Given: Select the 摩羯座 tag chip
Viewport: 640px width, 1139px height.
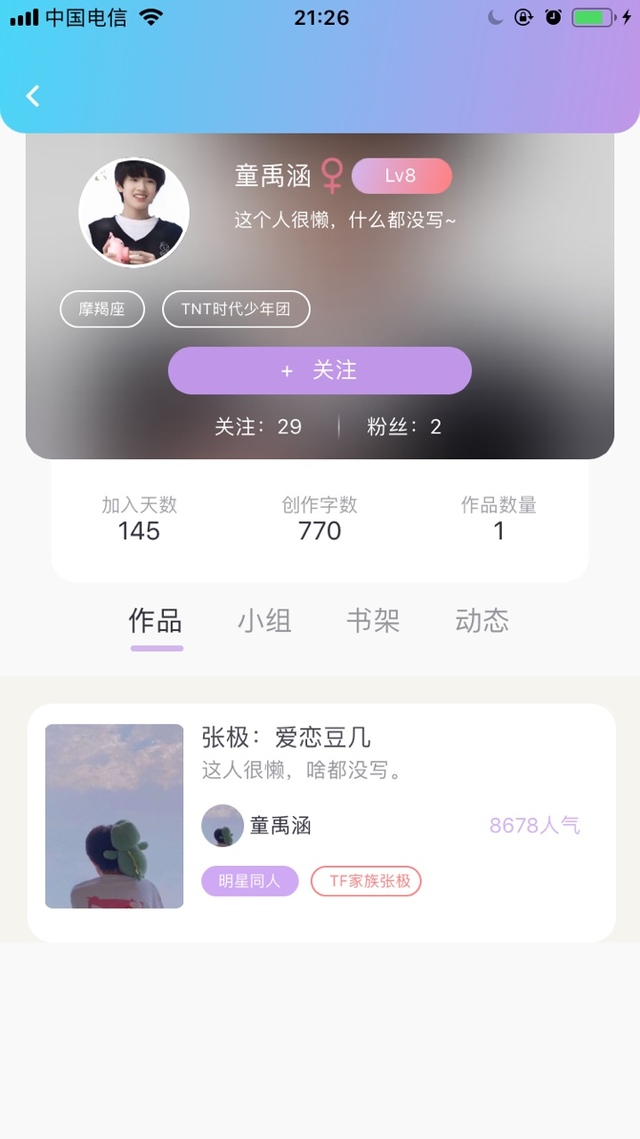Looking at the screenshot, I should click(x=102, y=309).
